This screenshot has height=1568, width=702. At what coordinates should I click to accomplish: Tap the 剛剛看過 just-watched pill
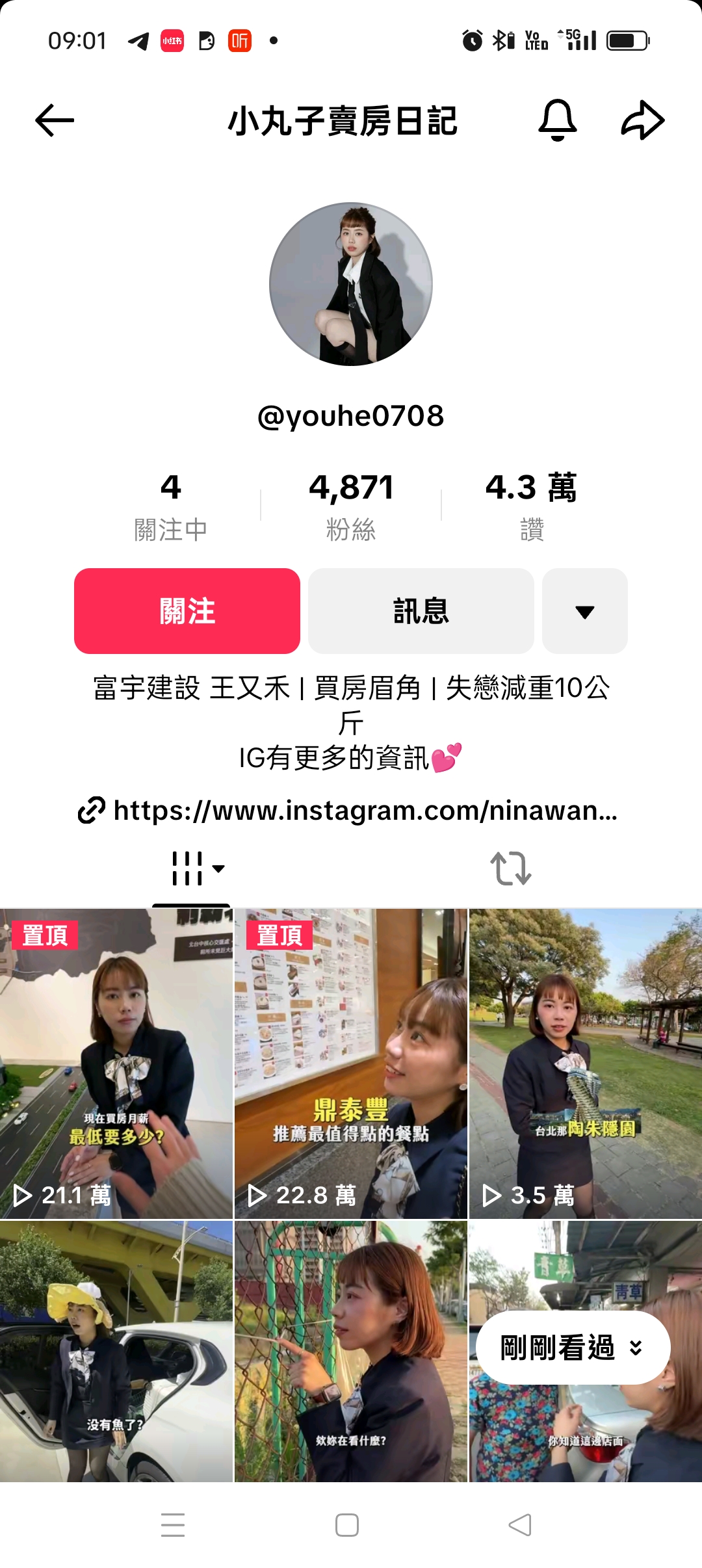[572, 1348]
